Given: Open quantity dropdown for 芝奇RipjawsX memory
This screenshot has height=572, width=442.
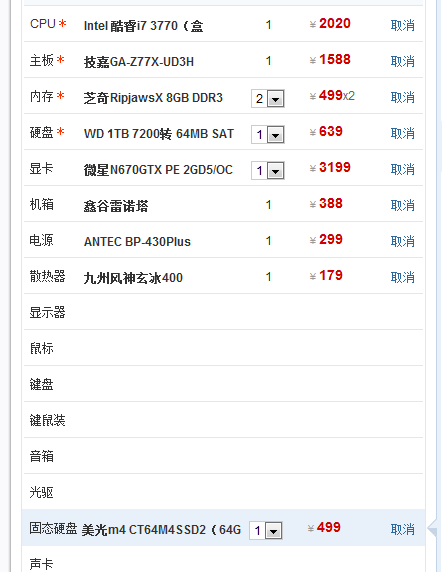Looking at the screenshot, I should [x=268, y=98].
